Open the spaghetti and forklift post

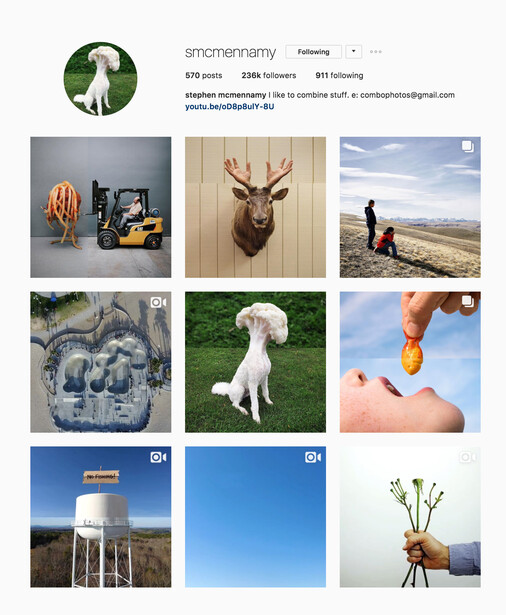click(x=101, y=207)
